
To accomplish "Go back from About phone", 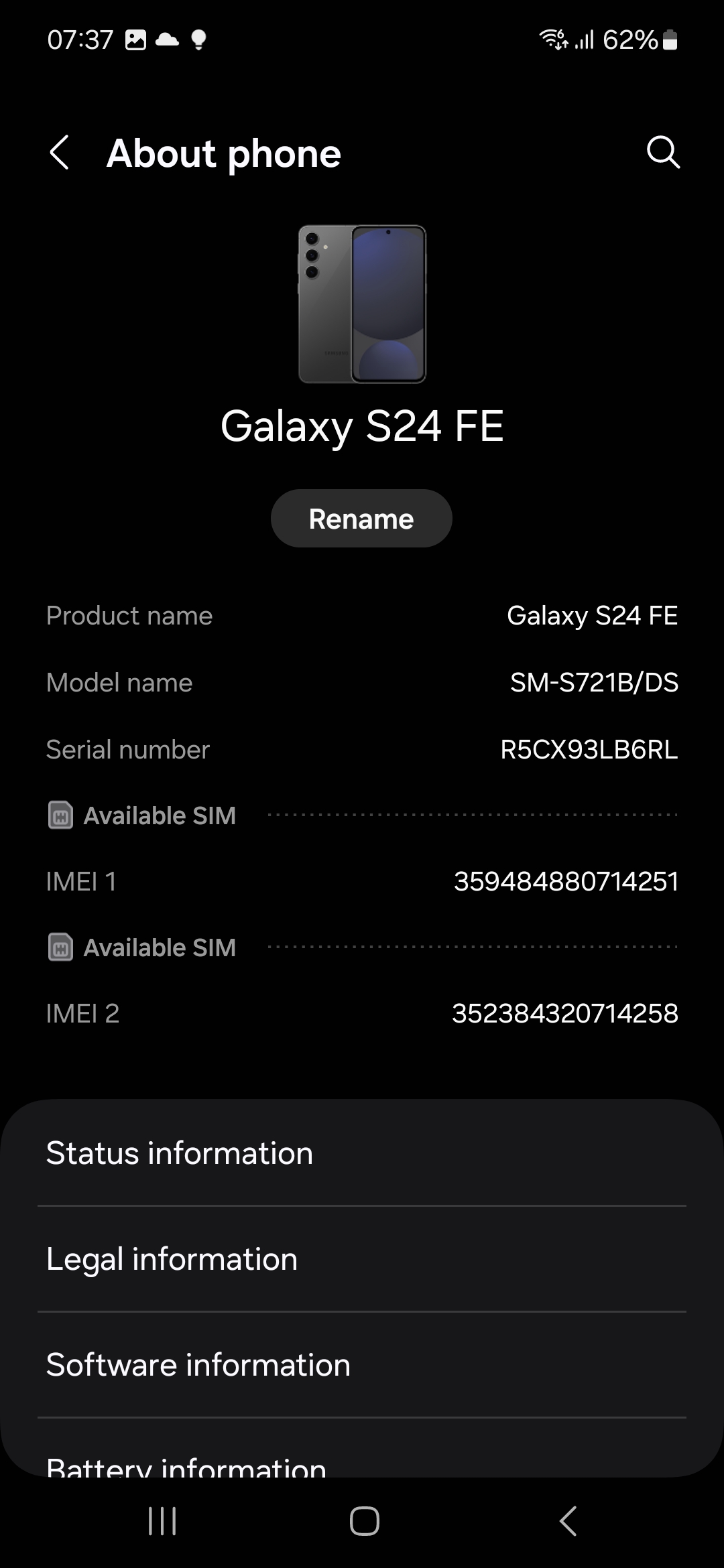I will point(59,153).
